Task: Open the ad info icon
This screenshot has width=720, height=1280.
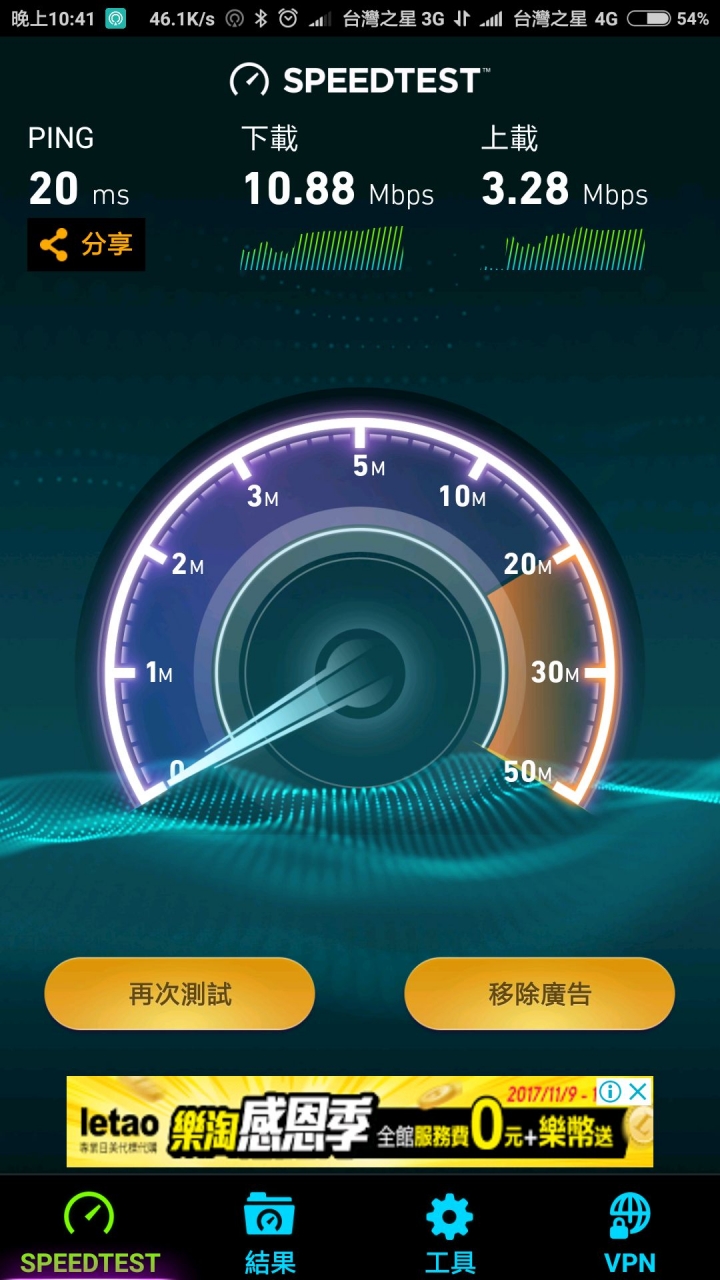Action: tap(611, 1091)
